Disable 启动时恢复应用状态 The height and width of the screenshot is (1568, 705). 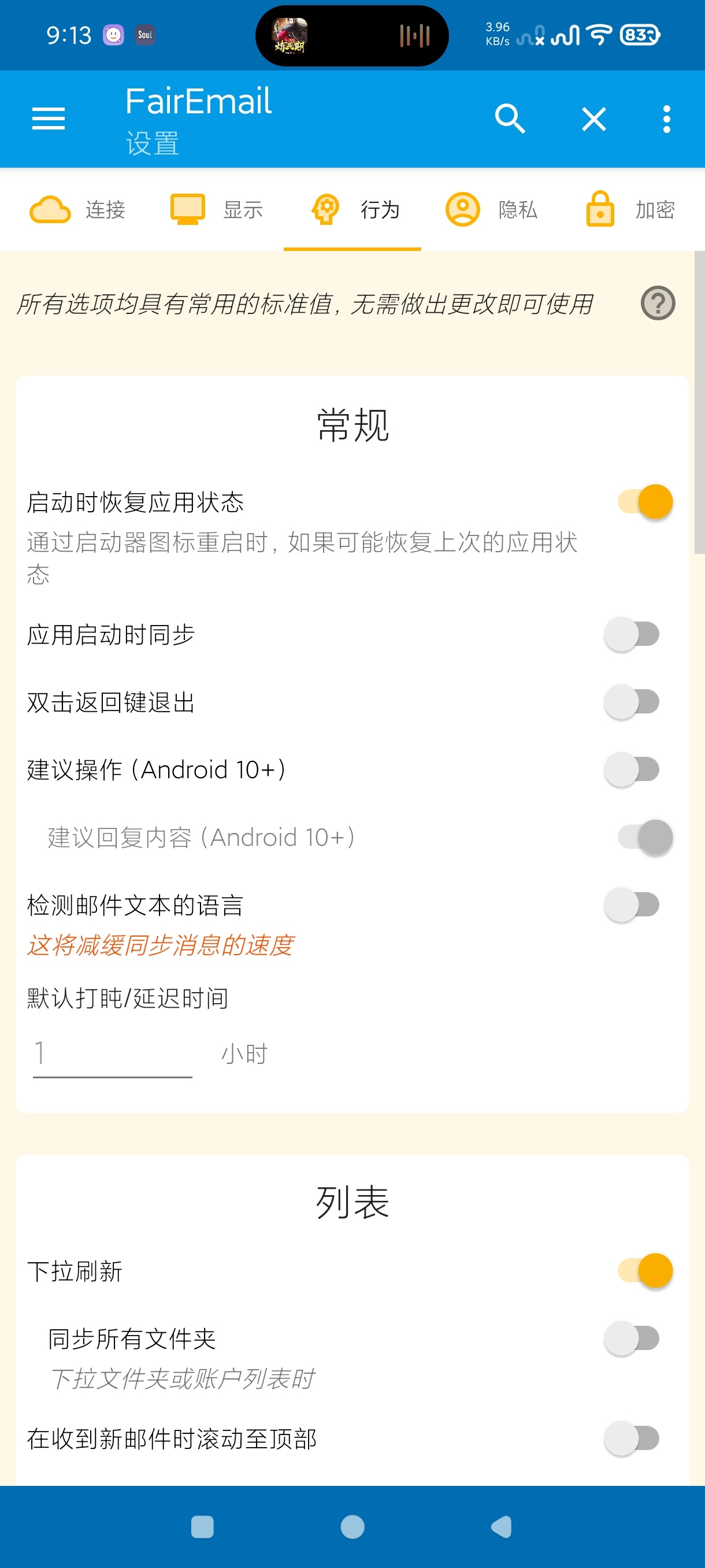pos(644,502)
